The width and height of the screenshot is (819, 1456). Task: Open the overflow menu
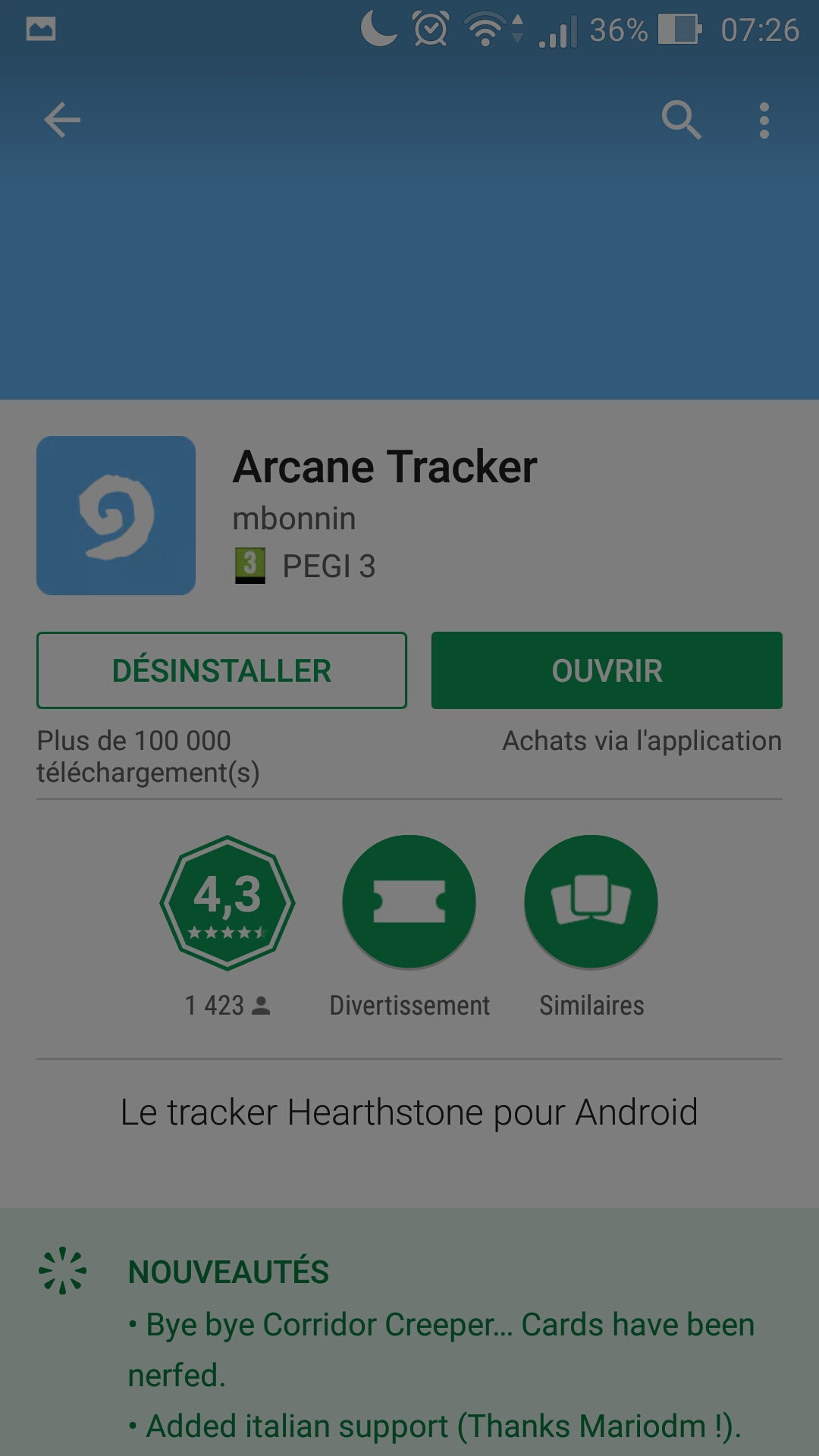[x=764, y=121]
